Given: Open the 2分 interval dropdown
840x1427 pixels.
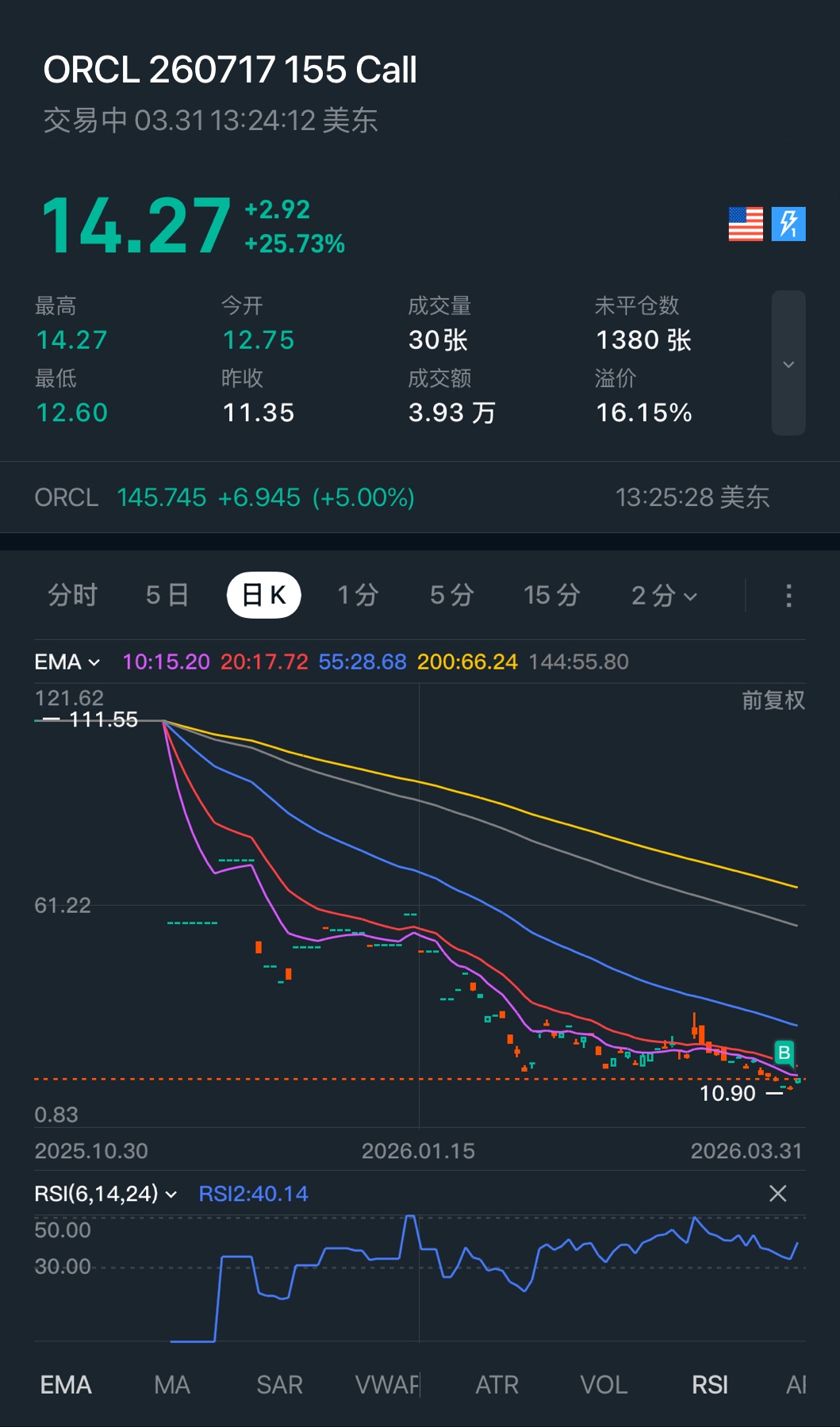Looking at the screenshot, I should [x=664, y=596].
